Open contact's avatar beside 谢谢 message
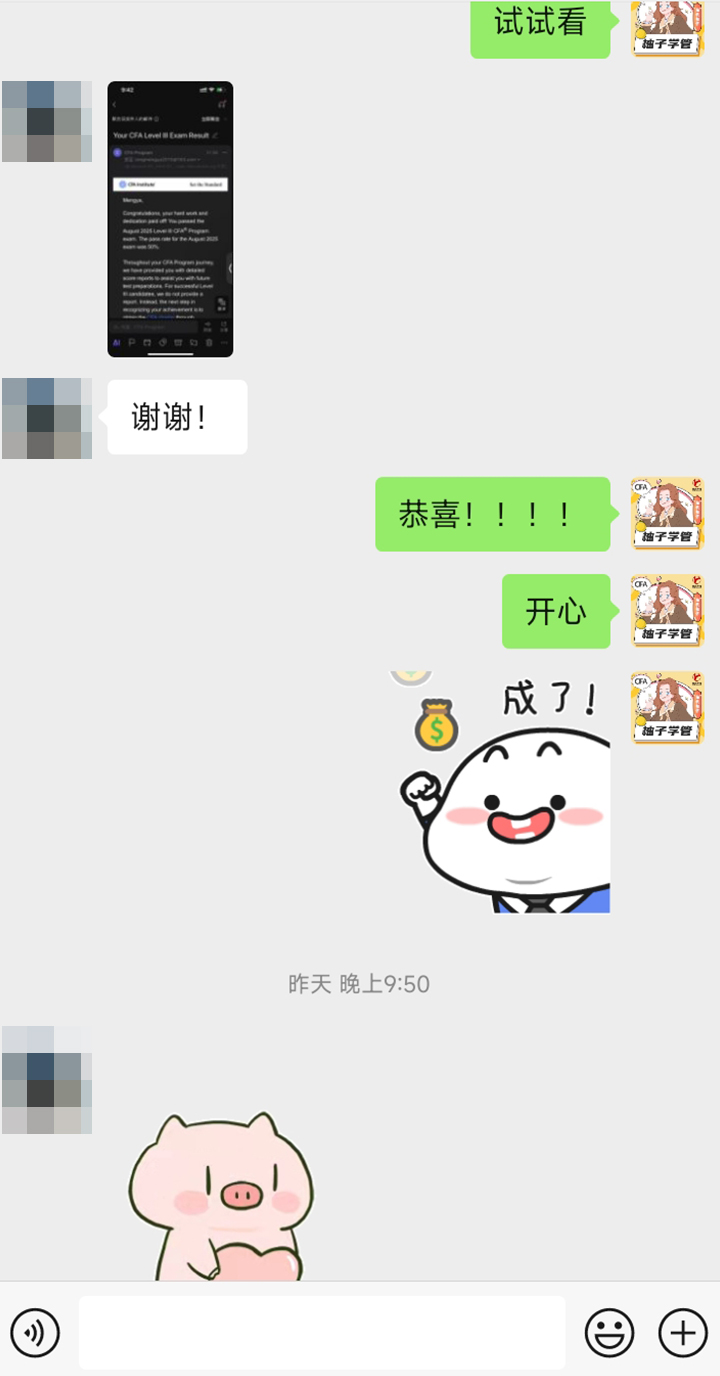 click(x=47, y=418)
